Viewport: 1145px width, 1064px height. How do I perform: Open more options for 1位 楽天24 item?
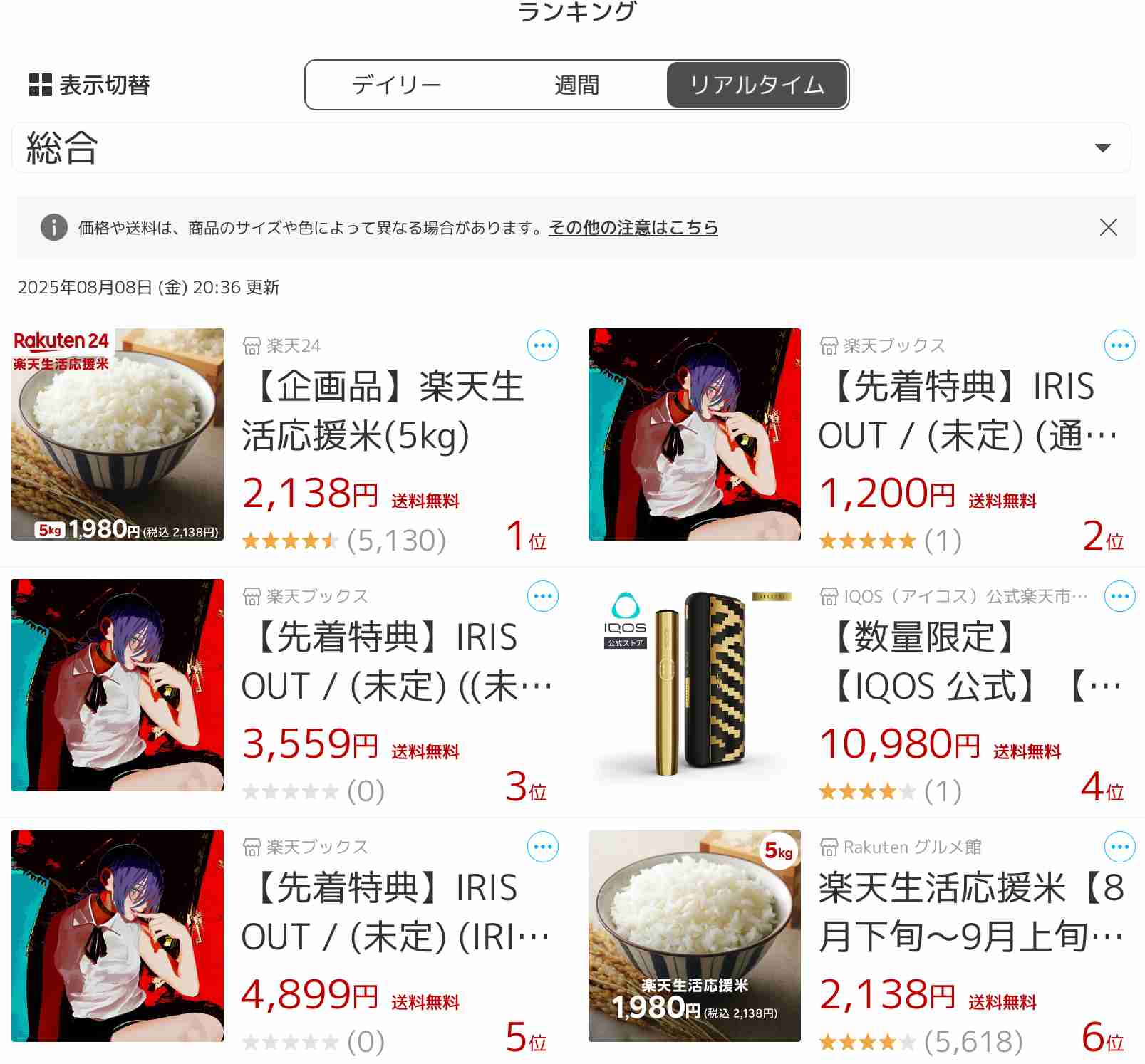click(x=543, y=345)
